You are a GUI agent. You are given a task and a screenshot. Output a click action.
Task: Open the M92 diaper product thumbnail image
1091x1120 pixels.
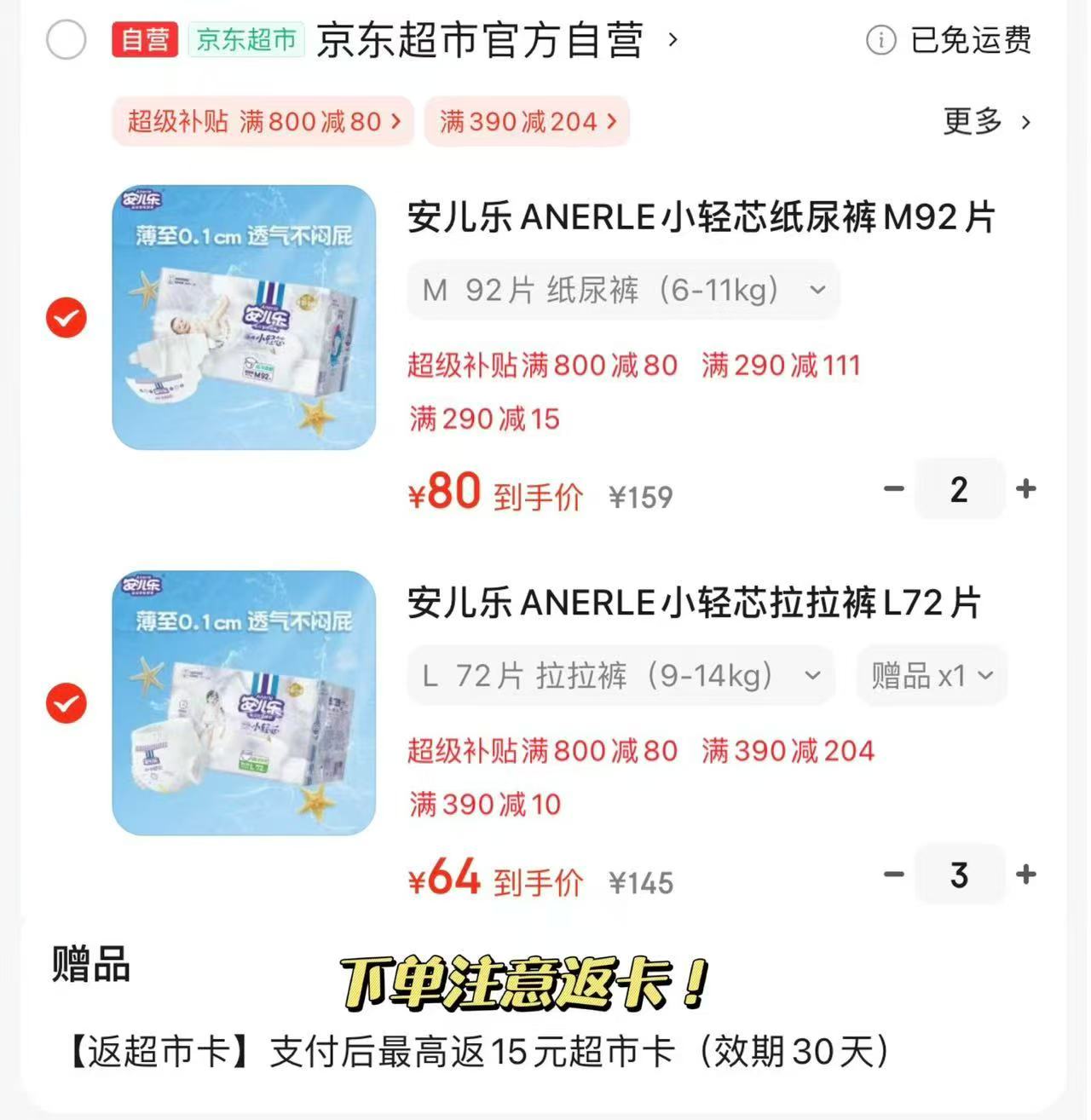pos(245,317)
